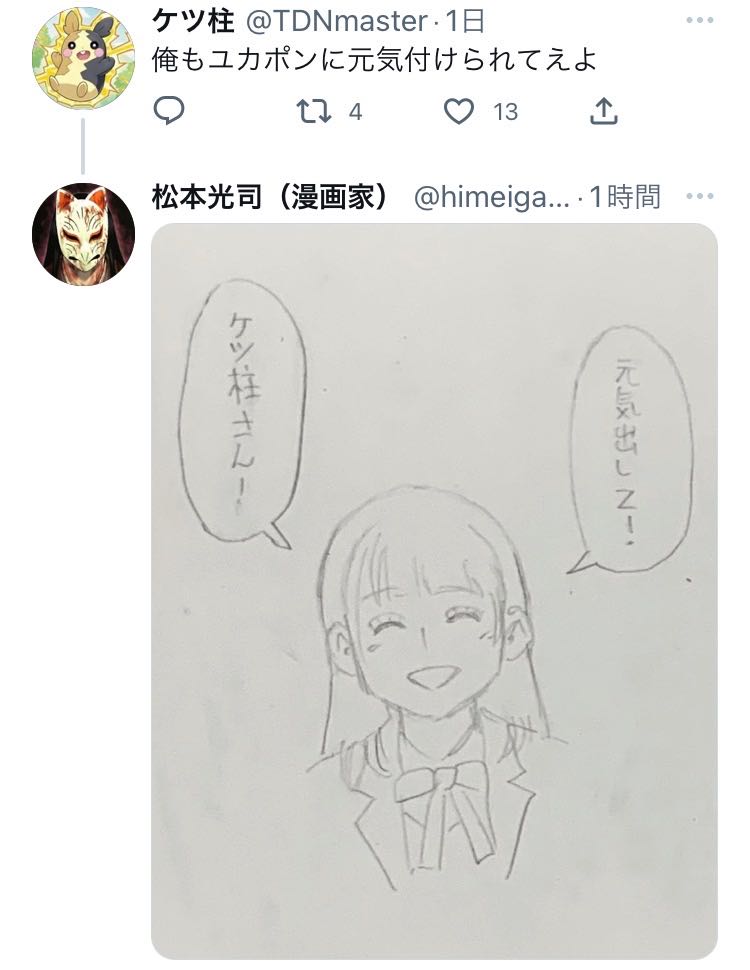View ケツ柱's profile avatar
The image size is (750, 970).
point(82,56)
